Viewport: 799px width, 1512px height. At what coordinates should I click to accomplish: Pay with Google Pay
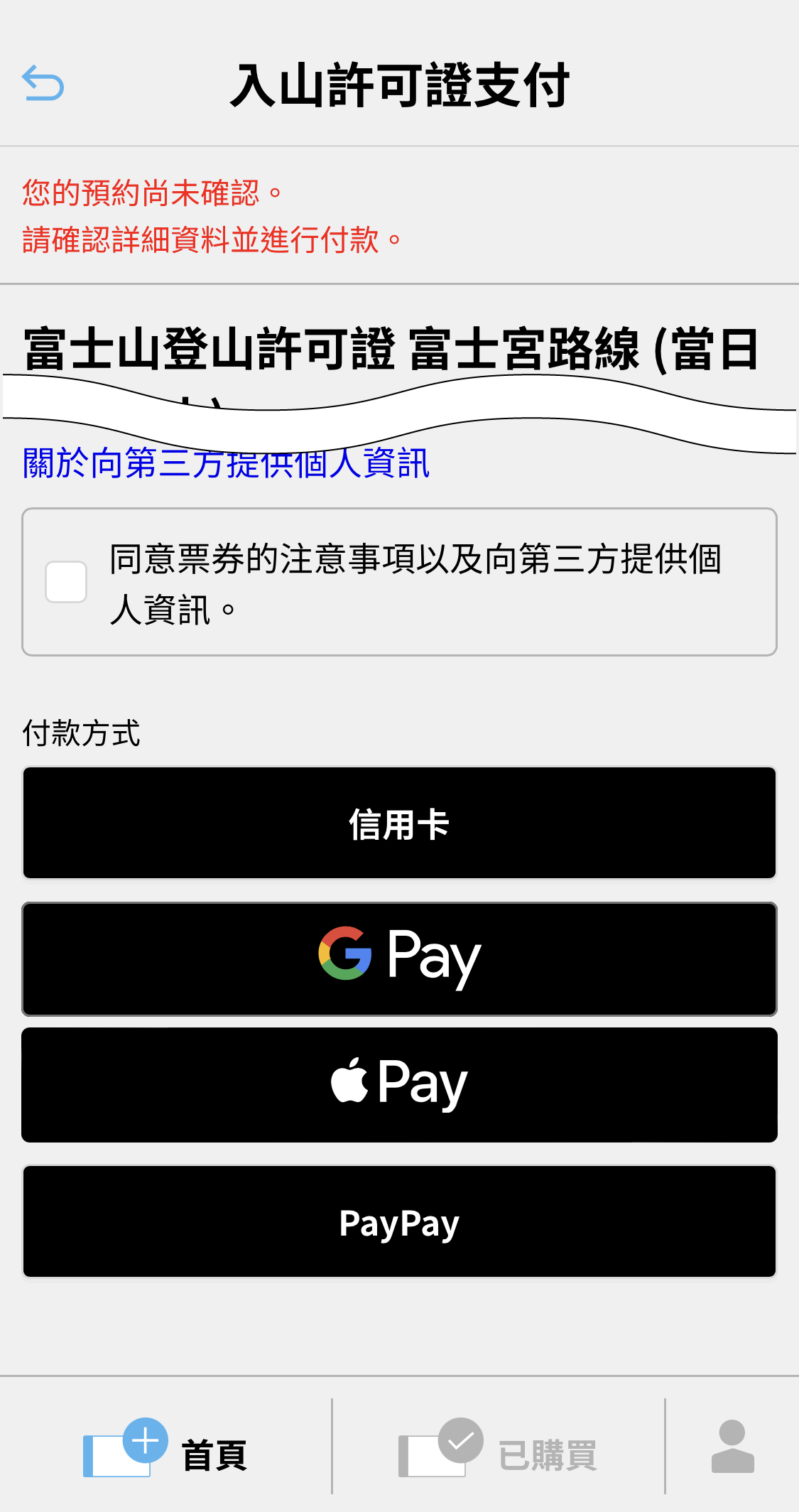tap(399, 958)
